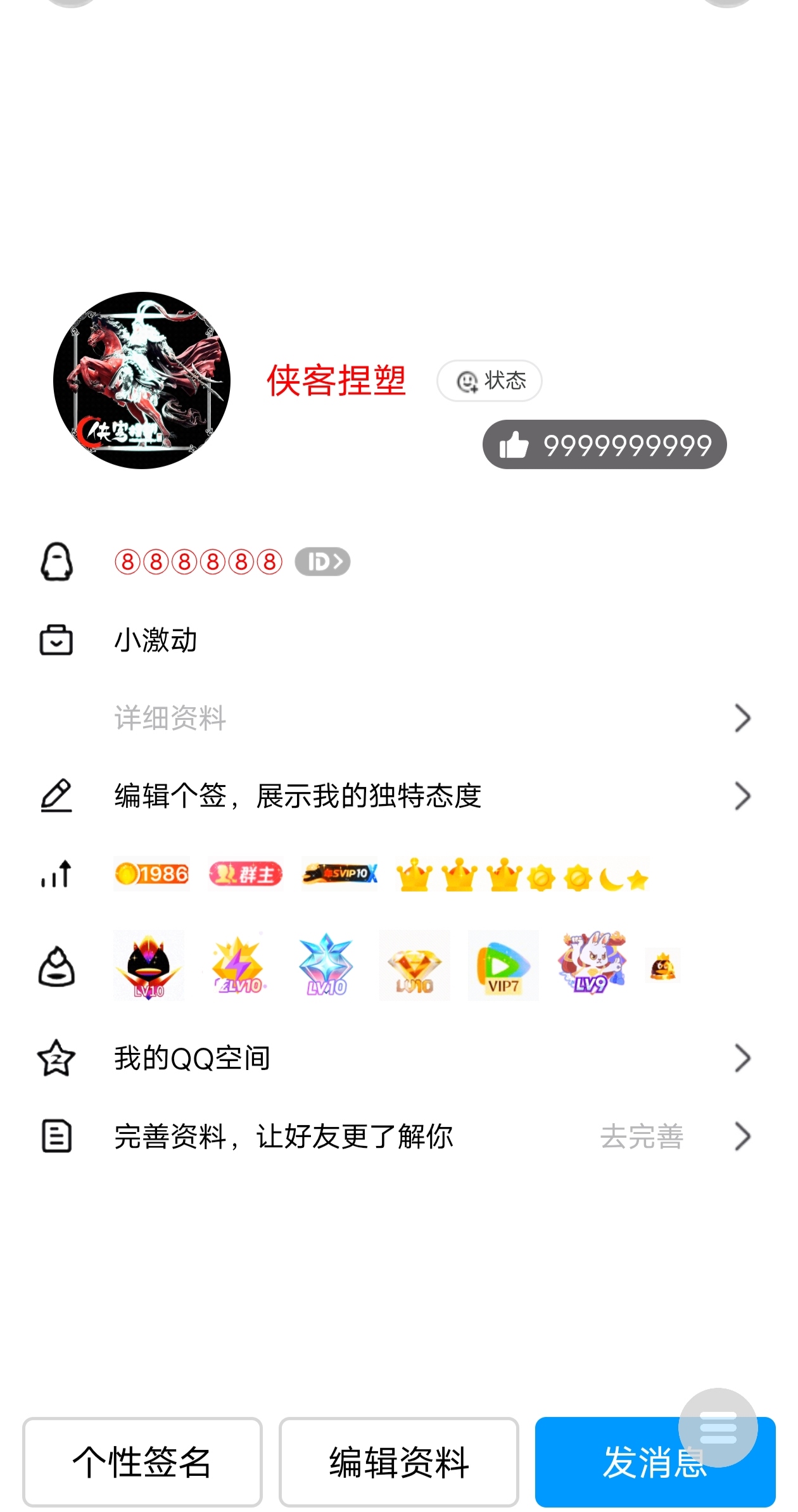Open the ID badge beside the QQ number
The image size is (798, 1512).
pyautogui.click(x=322, y=562)
